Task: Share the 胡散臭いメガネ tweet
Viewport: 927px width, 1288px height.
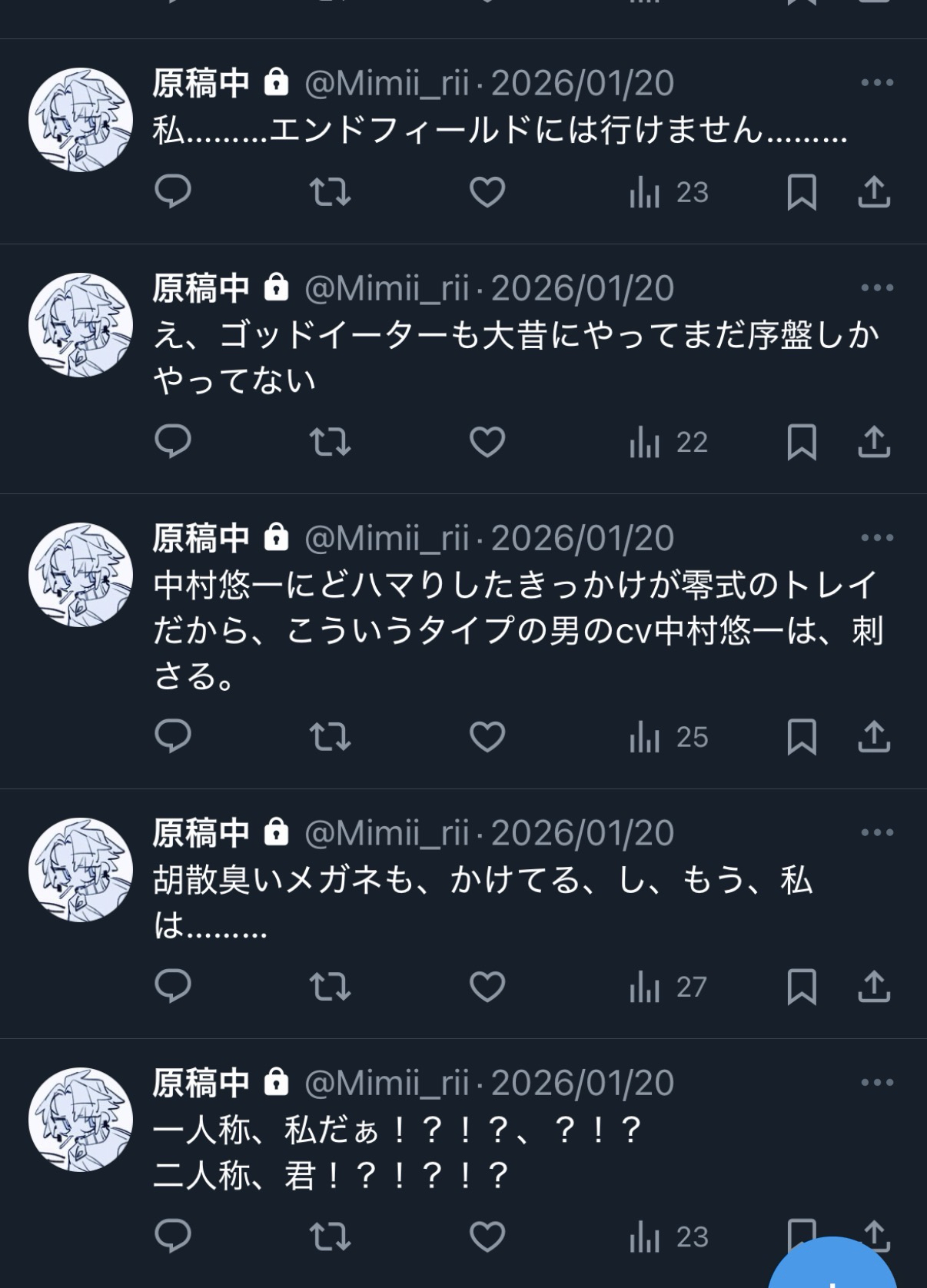Action: coord(874,986)
